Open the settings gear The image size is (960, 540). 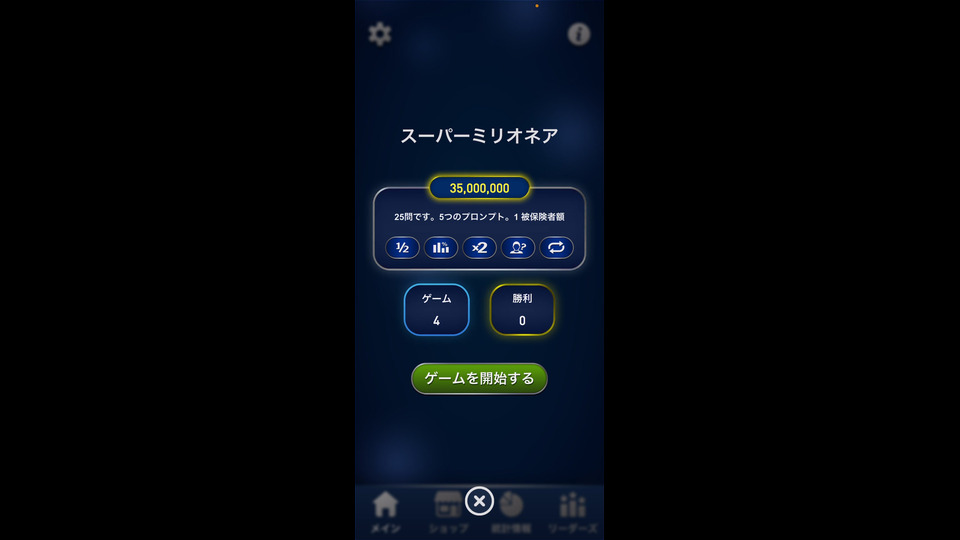pos(380,34)
